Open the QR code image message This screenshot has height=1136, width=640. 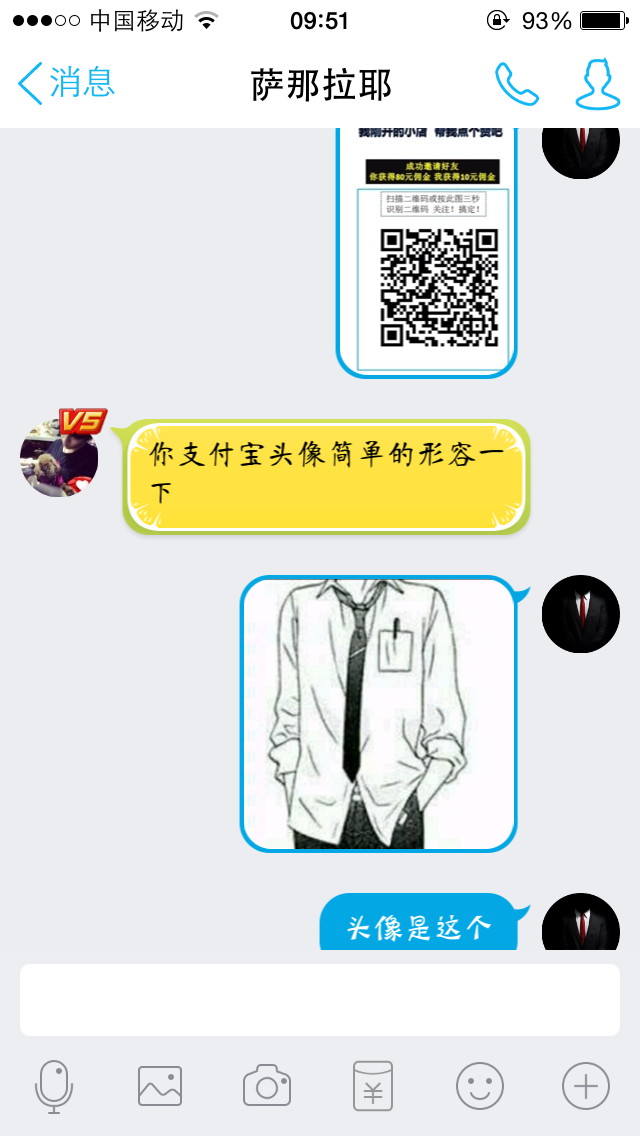click(427, 252)
